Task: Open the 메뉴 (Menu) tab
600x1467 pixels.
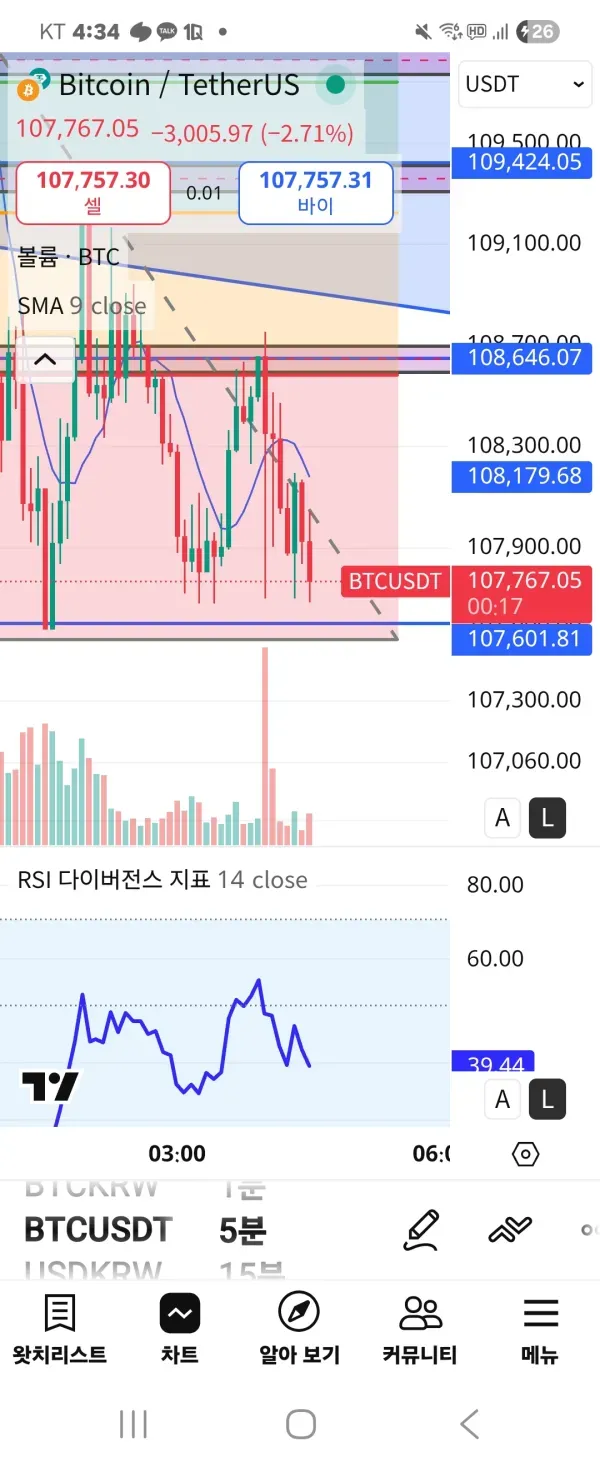Action: point(540,1328)
